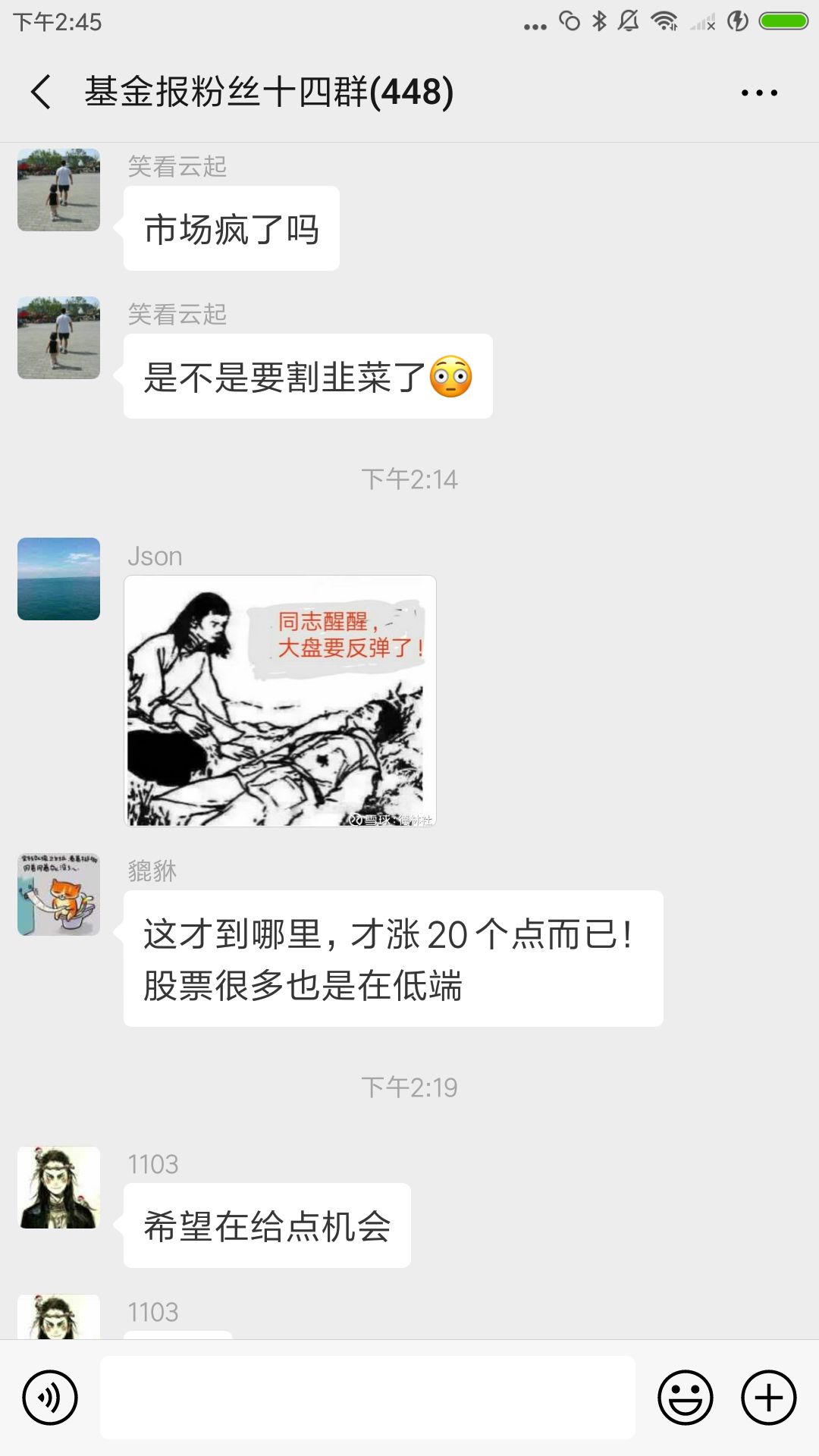The width and height of the screenshot is (819, 1456).
Task: Open Json's profile avatar
Action: 59,579
